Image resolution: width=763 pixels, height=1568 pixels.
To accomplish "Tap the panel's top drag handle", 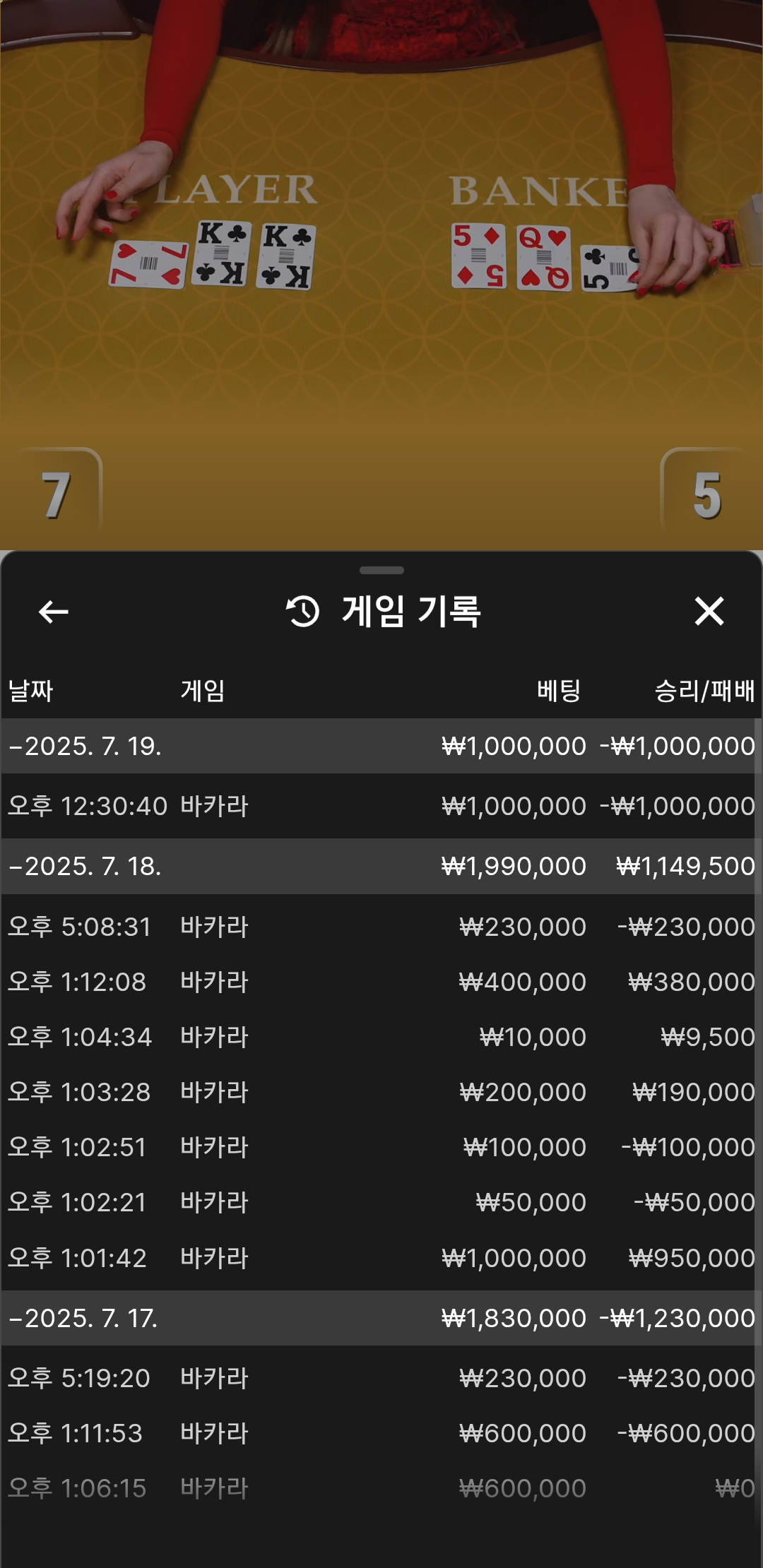I will 381,570.
